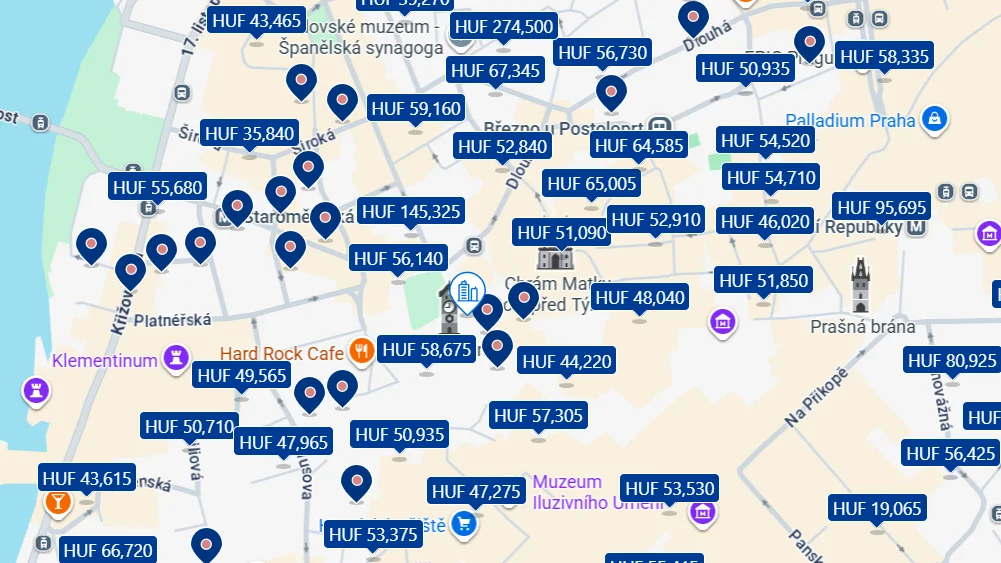
Task: Select the HUF 59,160 price marker
Action: (416, 109)
